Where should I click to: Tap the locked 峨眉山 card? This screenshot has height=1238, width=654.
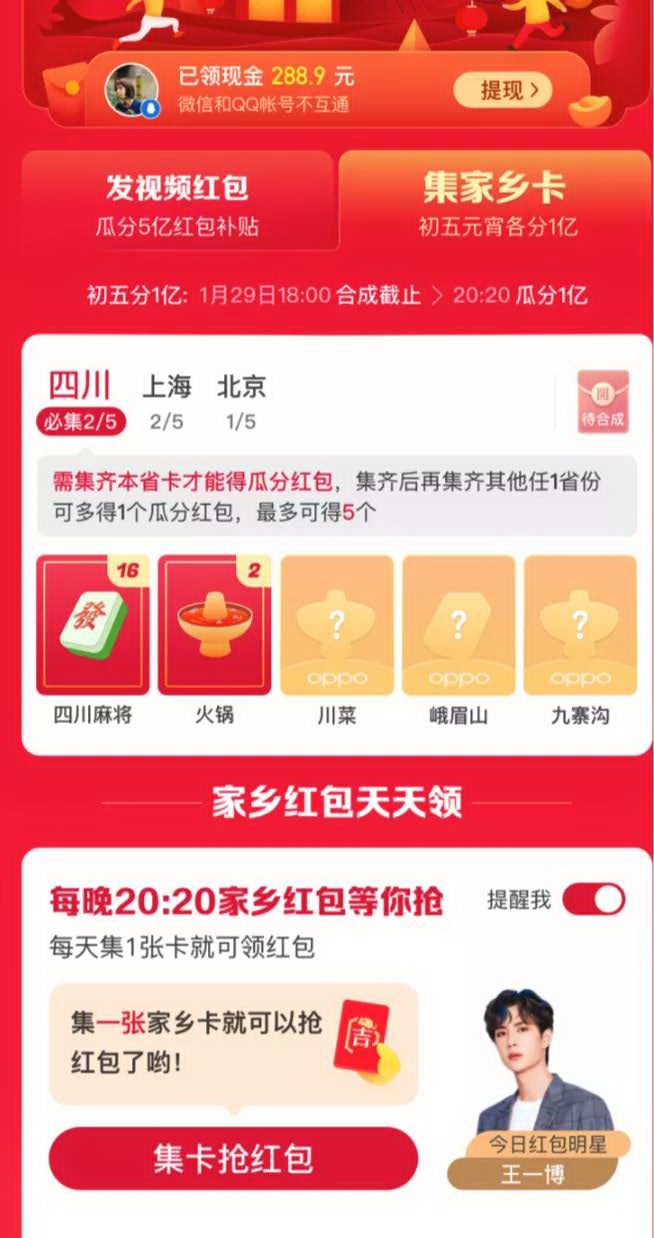click(458, 627)
